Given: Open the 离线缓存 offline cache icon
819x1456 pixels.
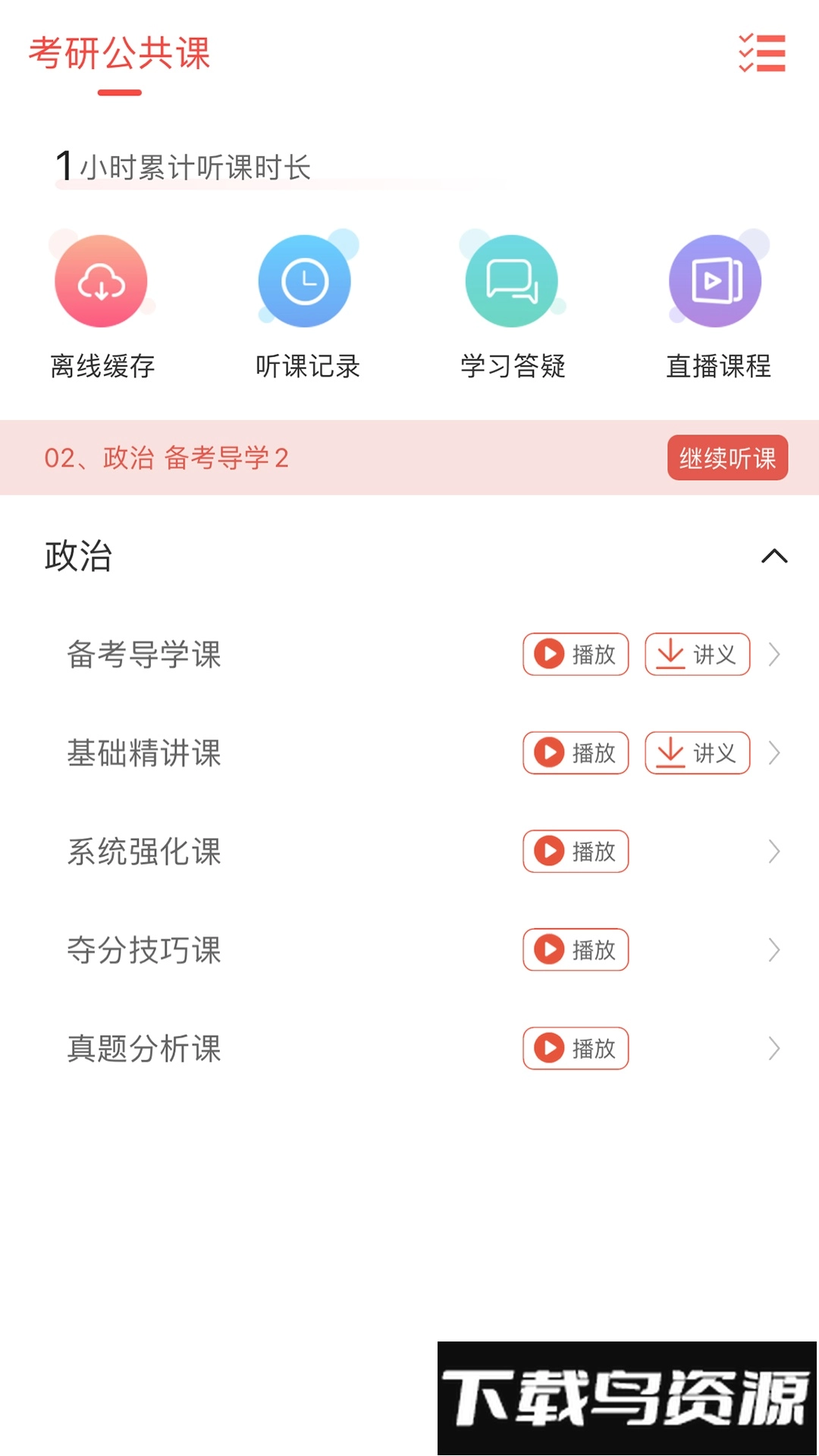Looking at the screenshot, I should [x=100, y=280].
